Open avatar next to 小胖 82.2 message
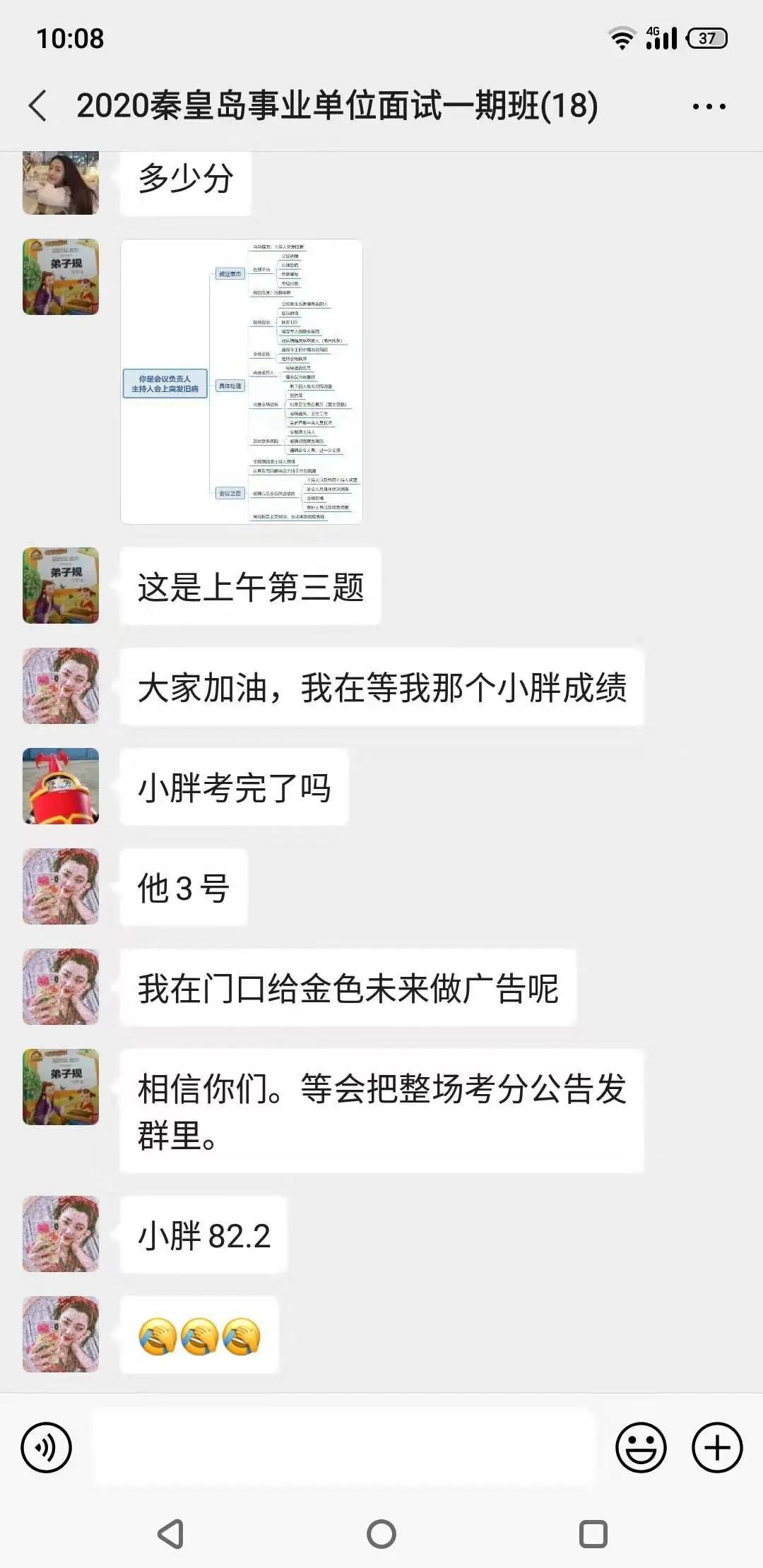Viewport: 763px width, 1568px height. point(61,1234)
